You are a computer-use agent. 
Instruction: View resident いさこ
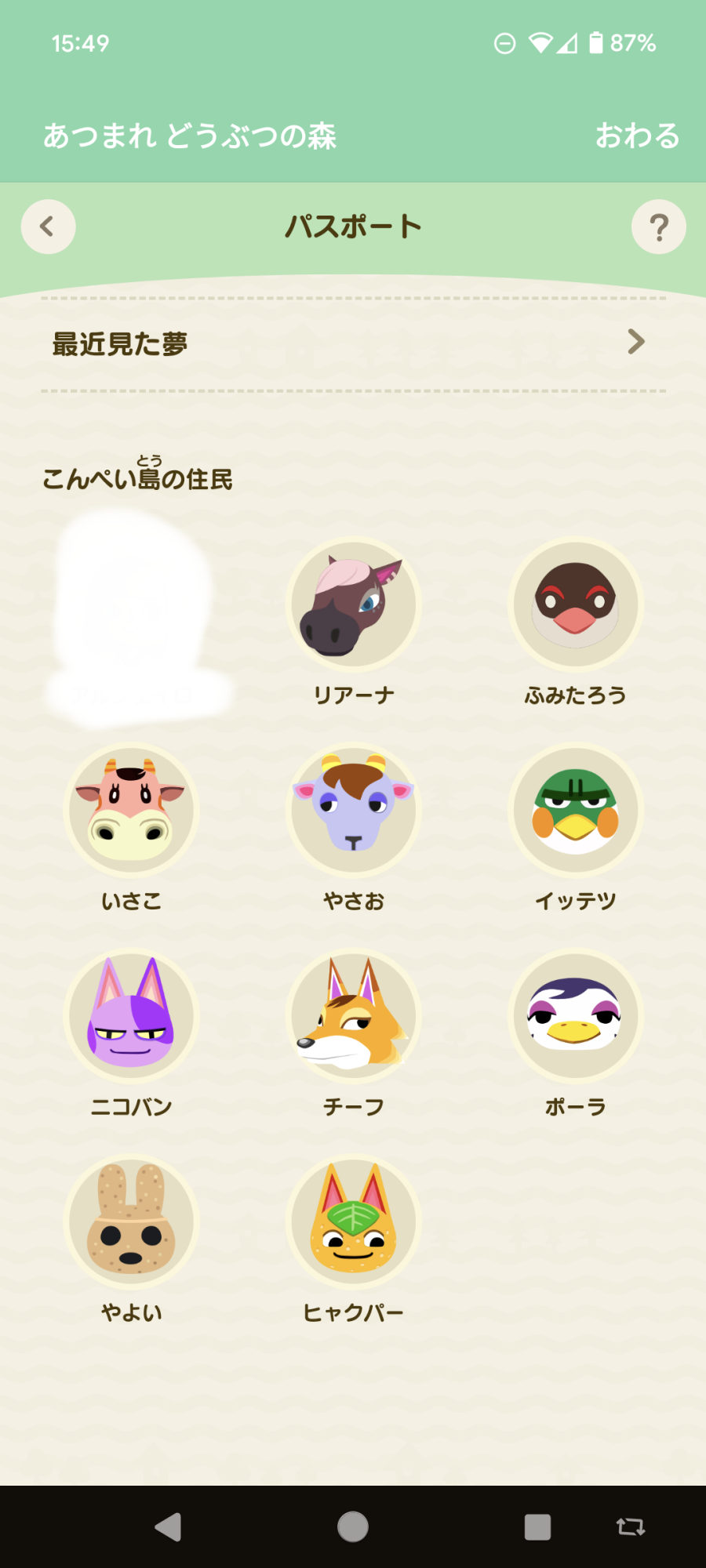coord(131,811)
